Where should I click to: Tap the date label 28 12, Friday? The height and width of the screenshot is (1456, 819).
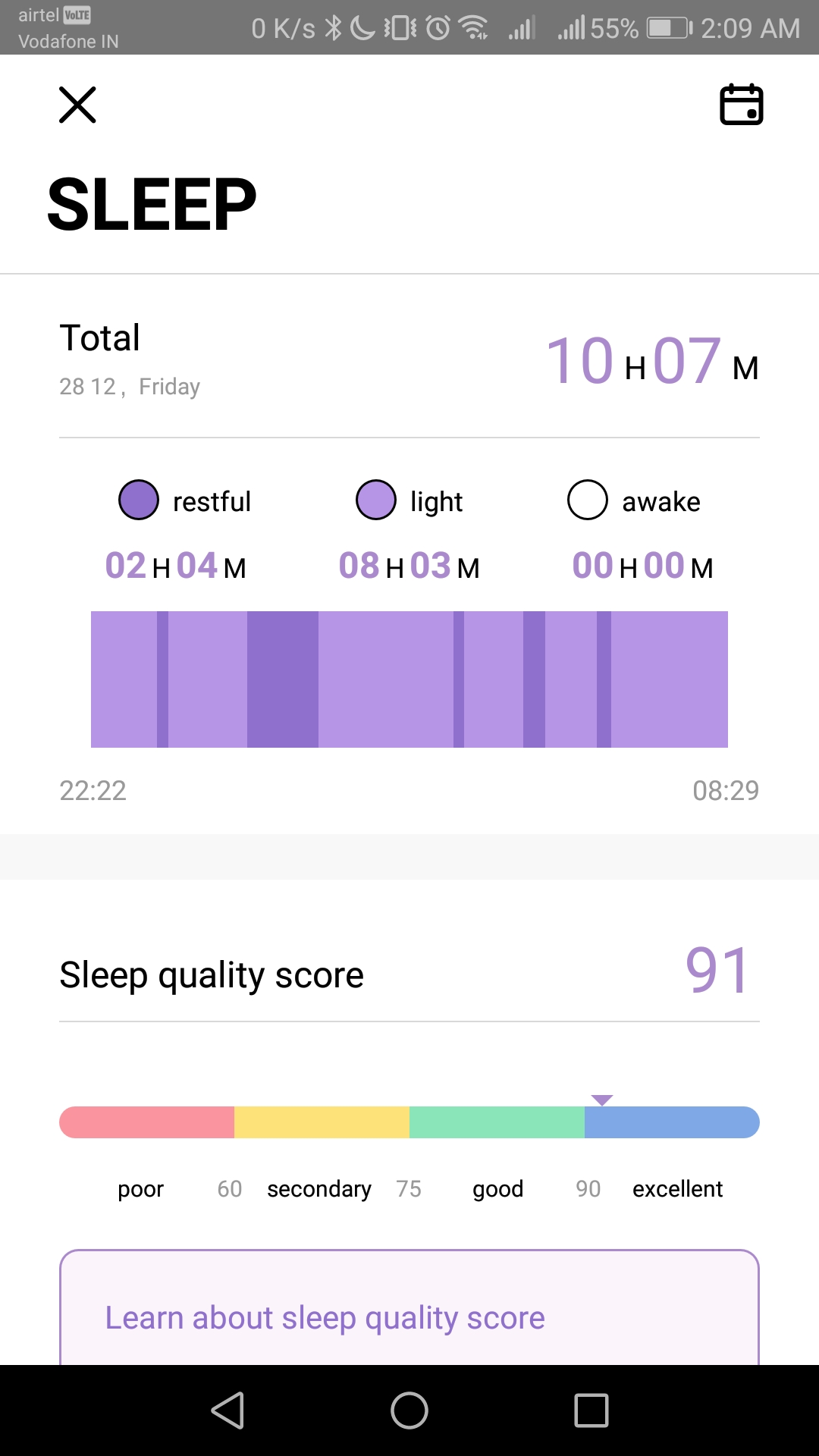[x=130, y=386]
